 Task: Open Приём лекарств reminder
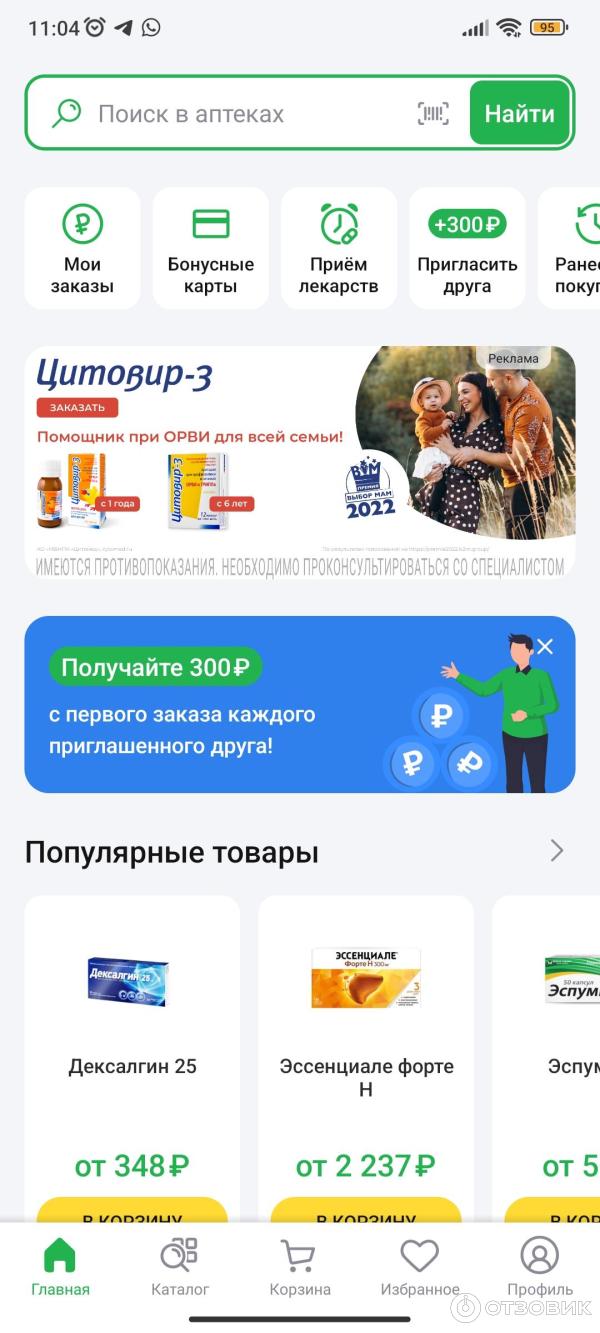(x=339, y=248)
